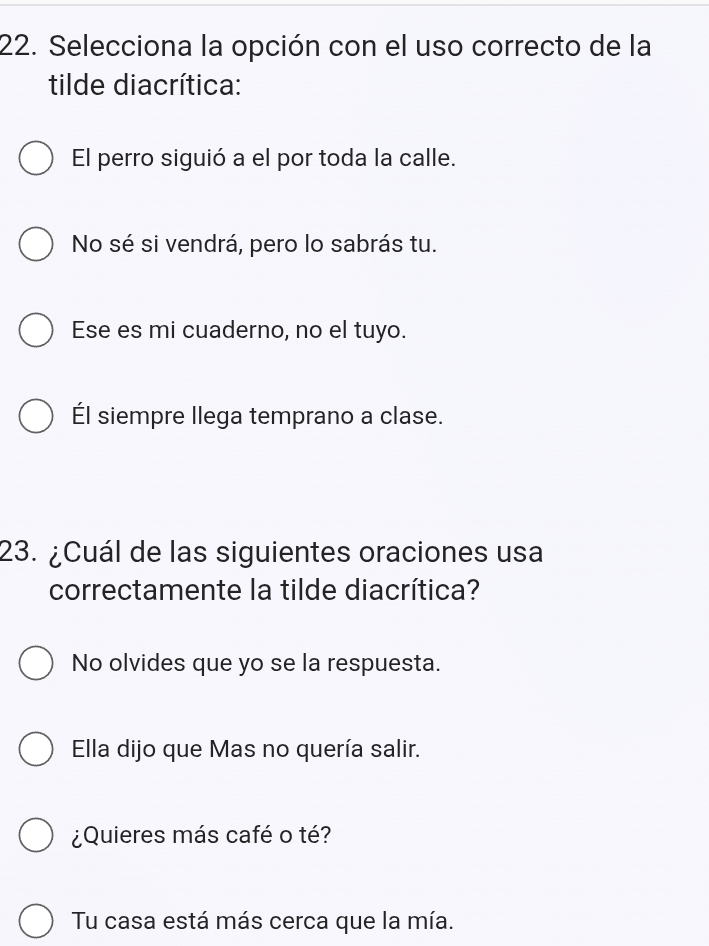Select 'No olvides que yo se la respuesta'
709x946 pixels.
pyautogui.click(x=37, y=663)
